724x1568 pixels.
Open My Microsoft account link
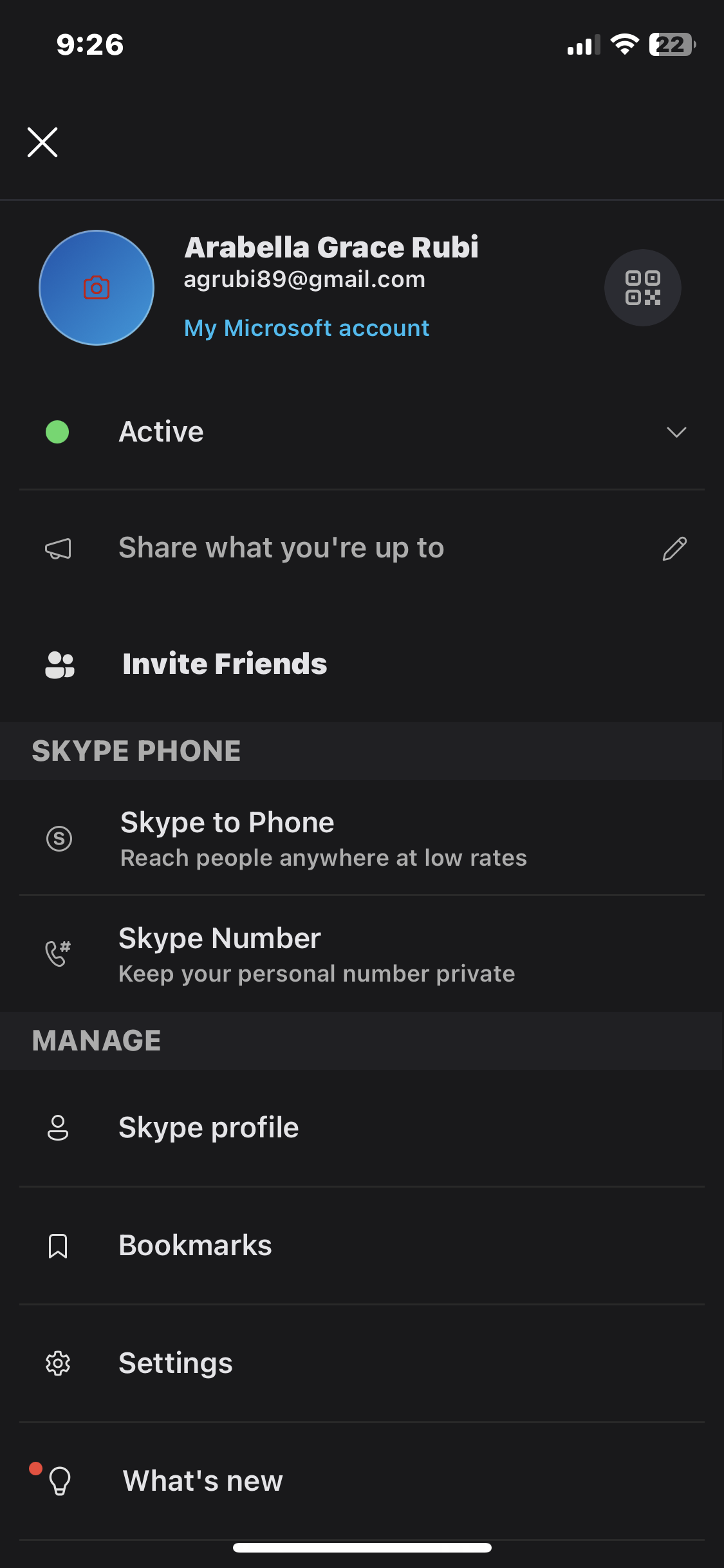[x=306, y=328]
